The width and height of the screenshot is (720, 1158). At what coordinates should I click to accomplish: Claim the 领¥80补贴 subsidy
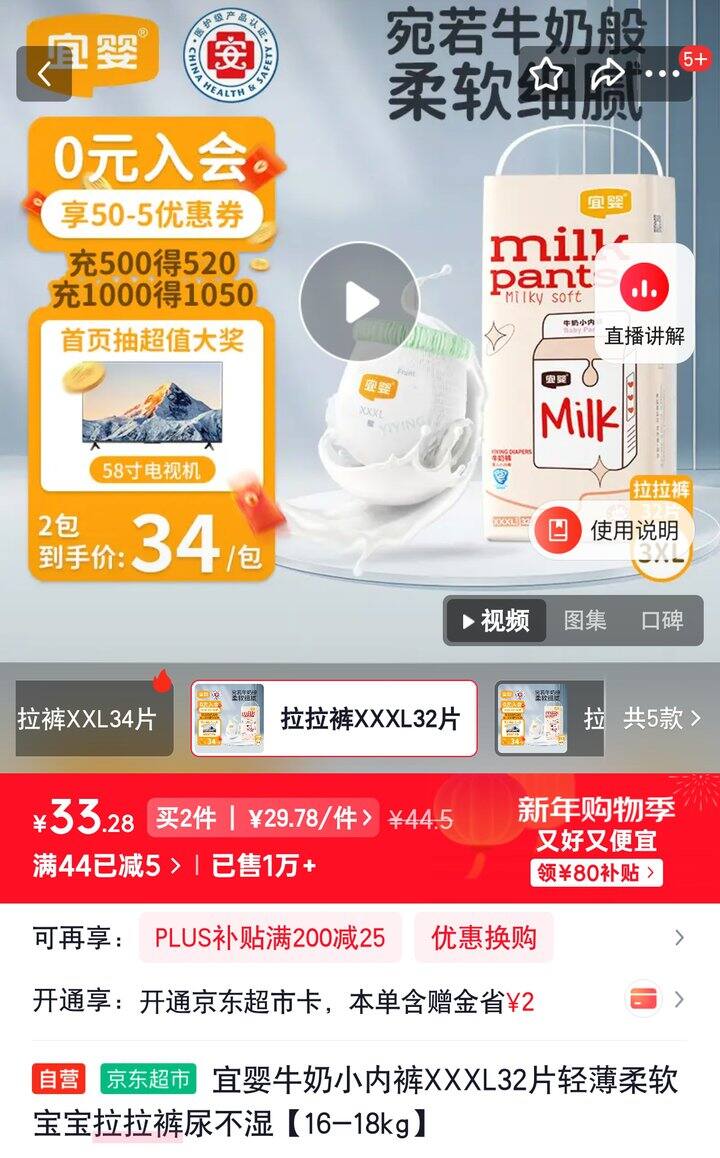597,872
